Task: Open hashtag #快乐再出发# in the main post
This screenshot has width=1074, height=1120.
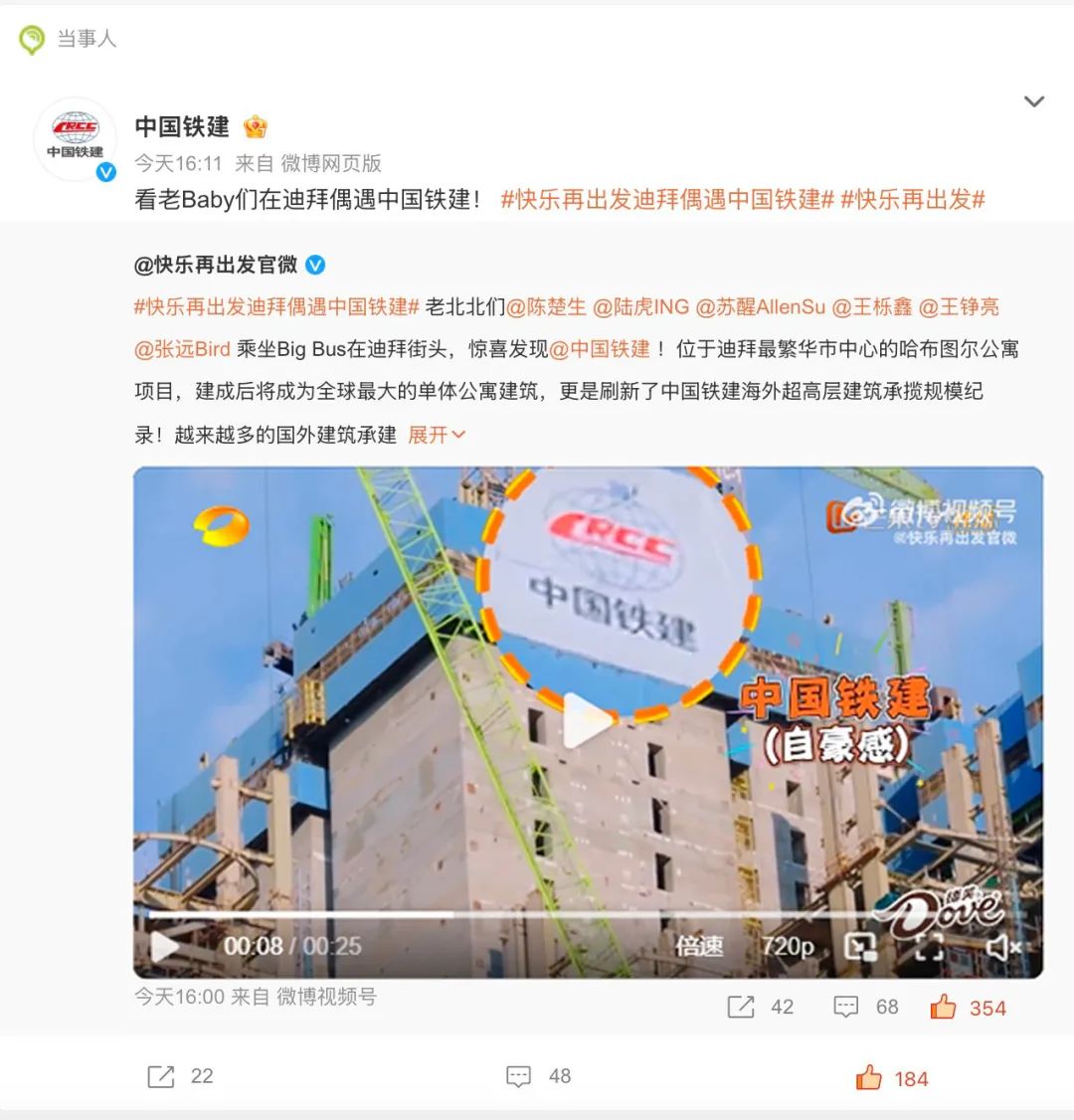Action: point(912,199)
